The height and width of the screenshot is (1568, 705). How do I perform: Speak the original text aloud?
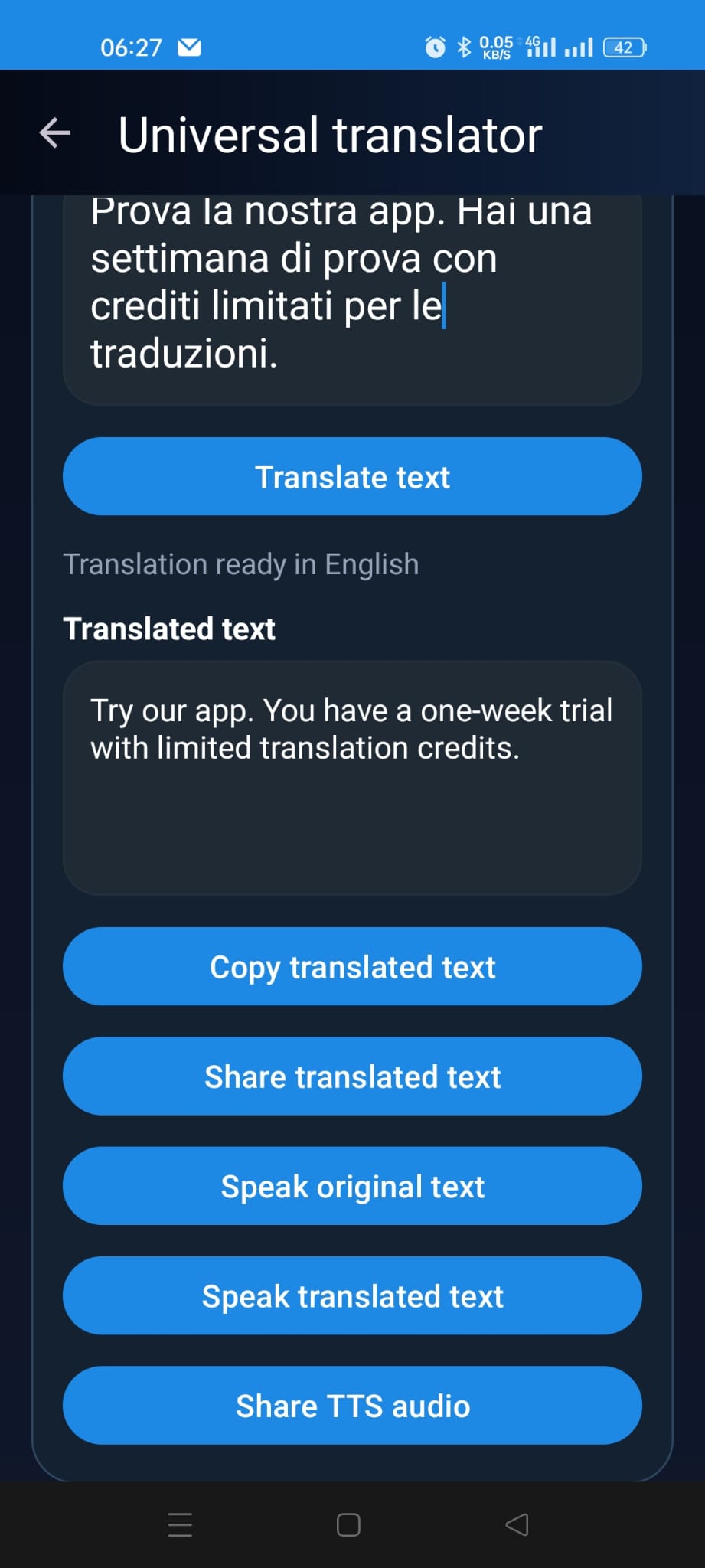click(352, 1186)
